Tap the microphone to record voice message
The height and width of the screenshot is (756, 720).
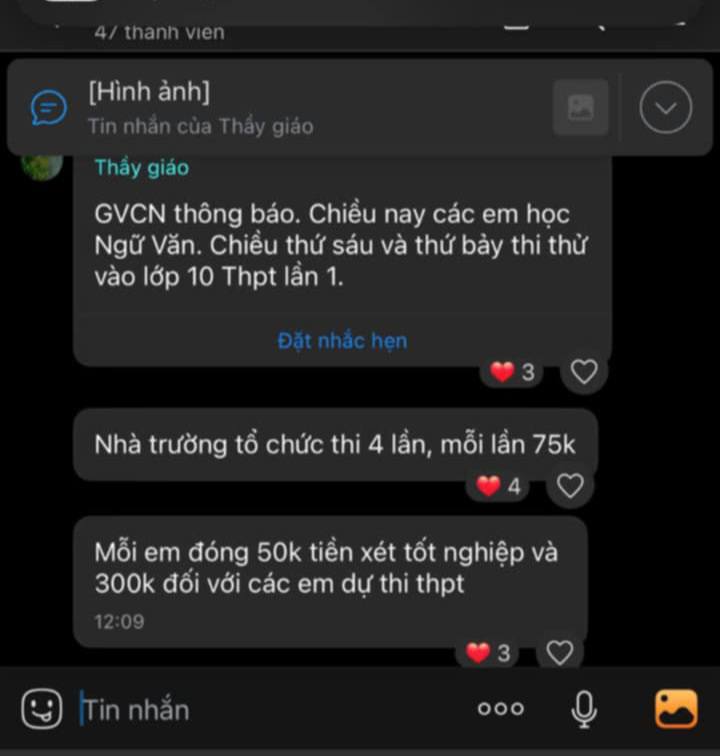click(x=583, y=708)
